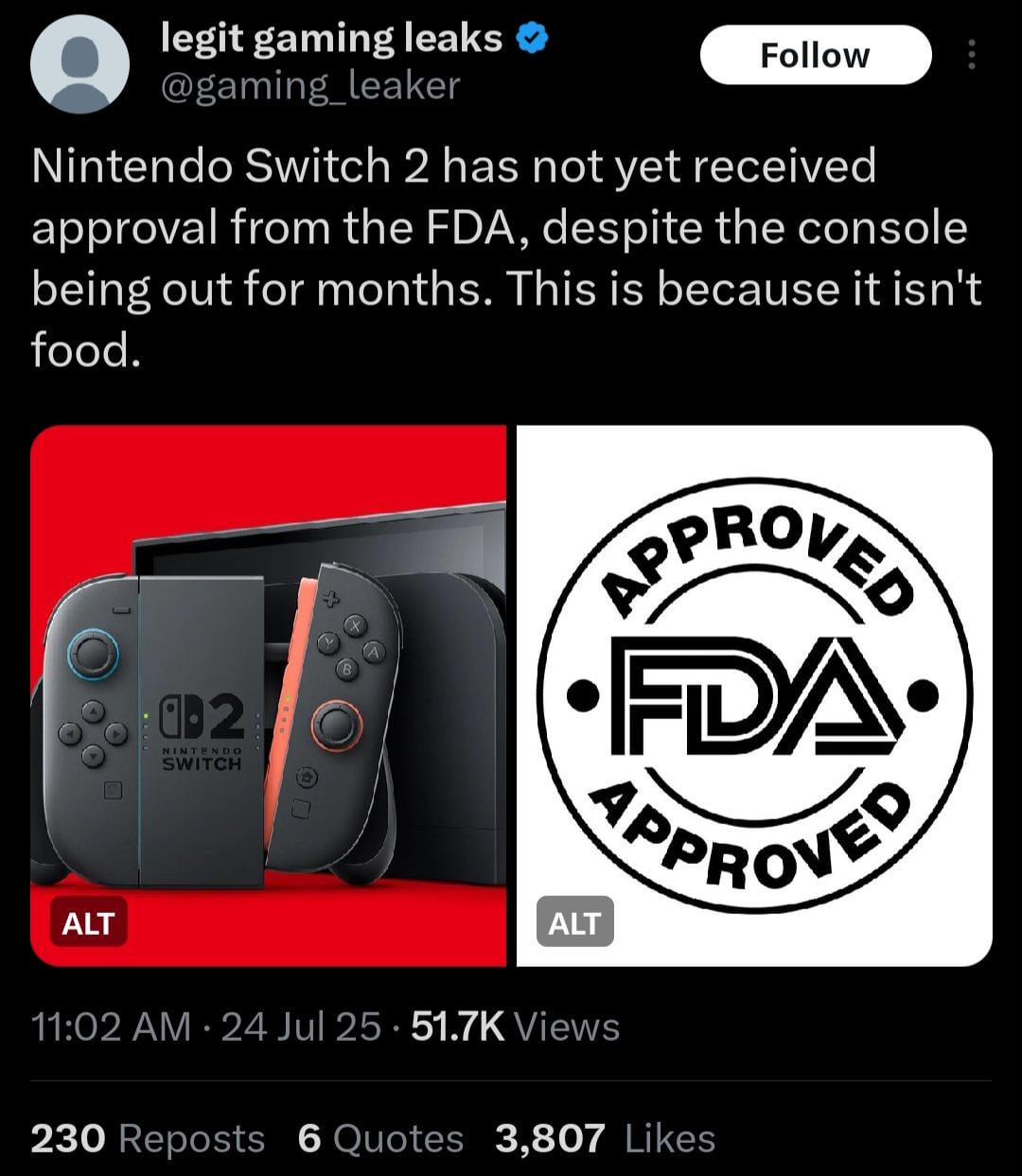
Task: View the 230 Reposts list
Action: click(x=148, y=1138)
